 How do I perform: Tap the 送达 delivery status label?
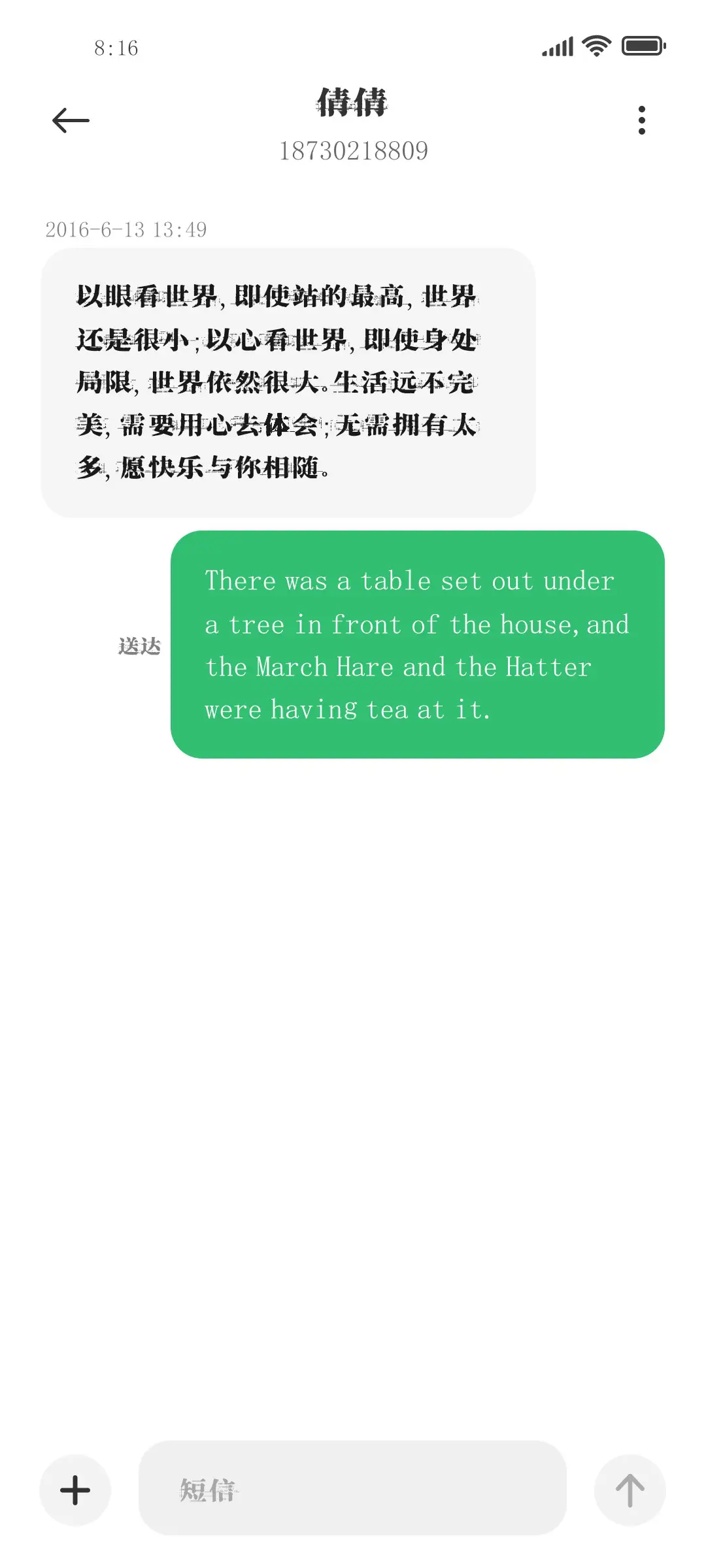pos(139,645)
